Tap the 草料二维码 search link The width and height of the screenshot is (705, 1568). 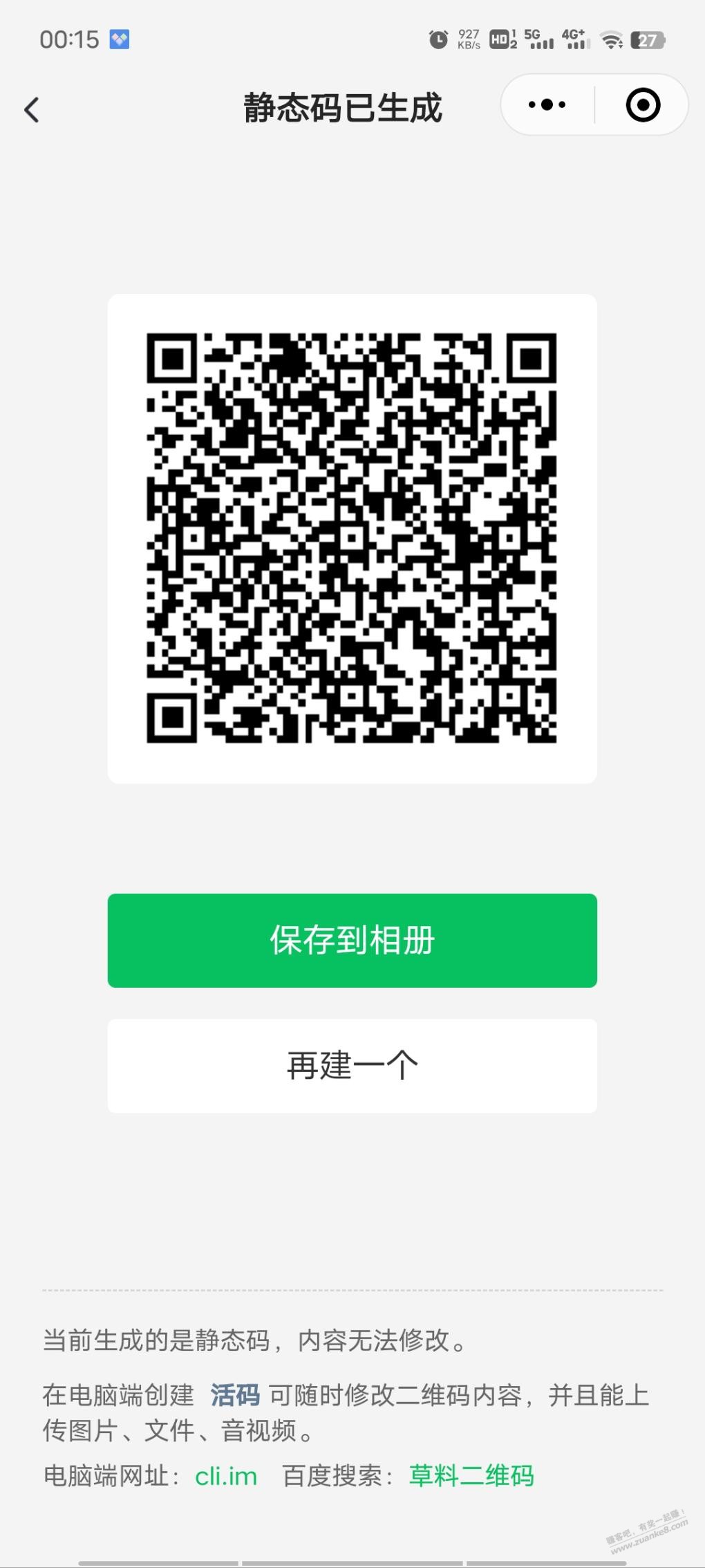coord(471,1475)
